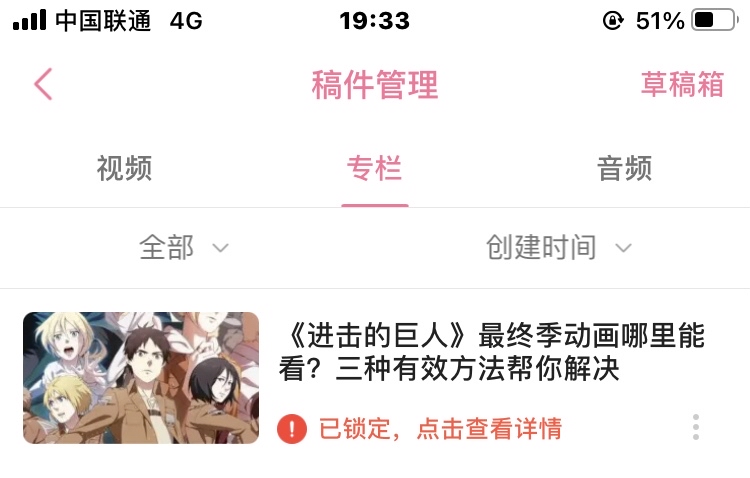The width and height of the screenshot is (750, 478).
Task: Switch to the 视频 tab
Action: pos(124,168)
